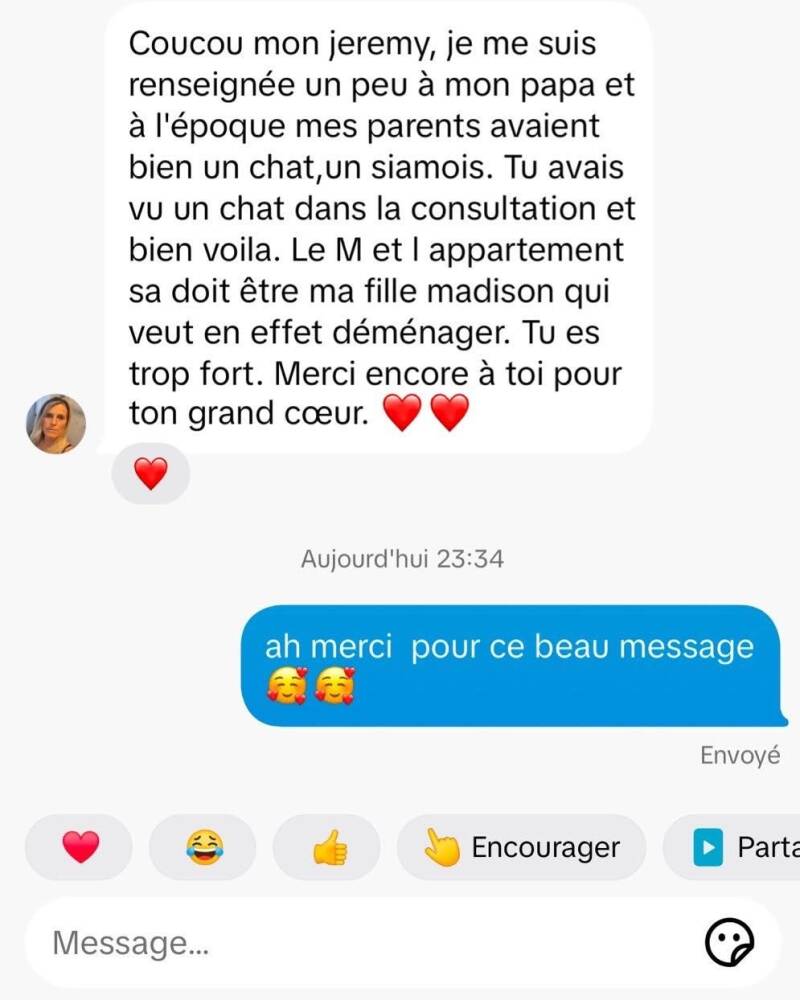Send the red heart quick reaction
This screenshot has height=1000, width=800.
click(80, 848)
